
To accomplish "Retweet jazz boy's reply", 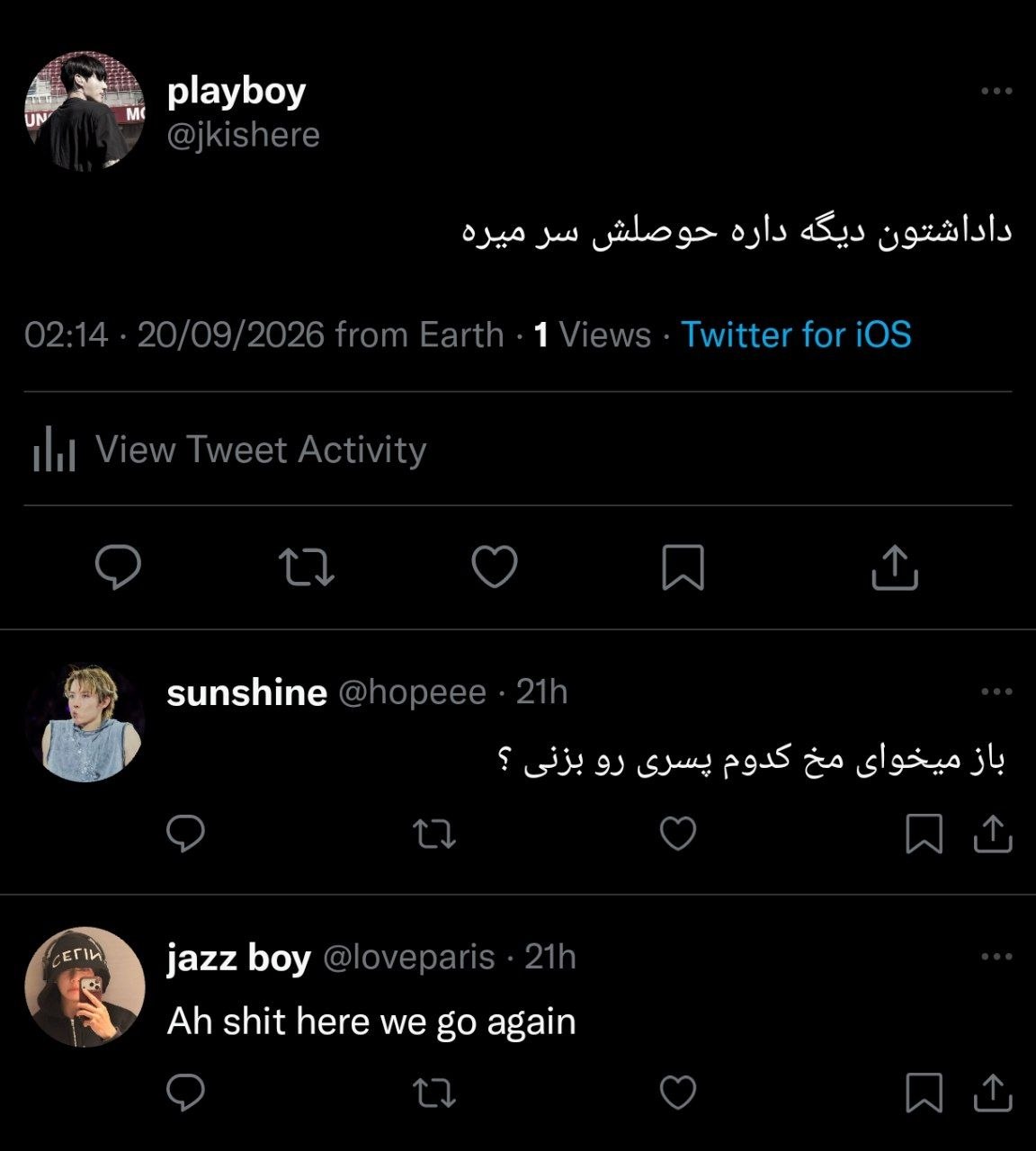I will click(x=434, y=1093).
